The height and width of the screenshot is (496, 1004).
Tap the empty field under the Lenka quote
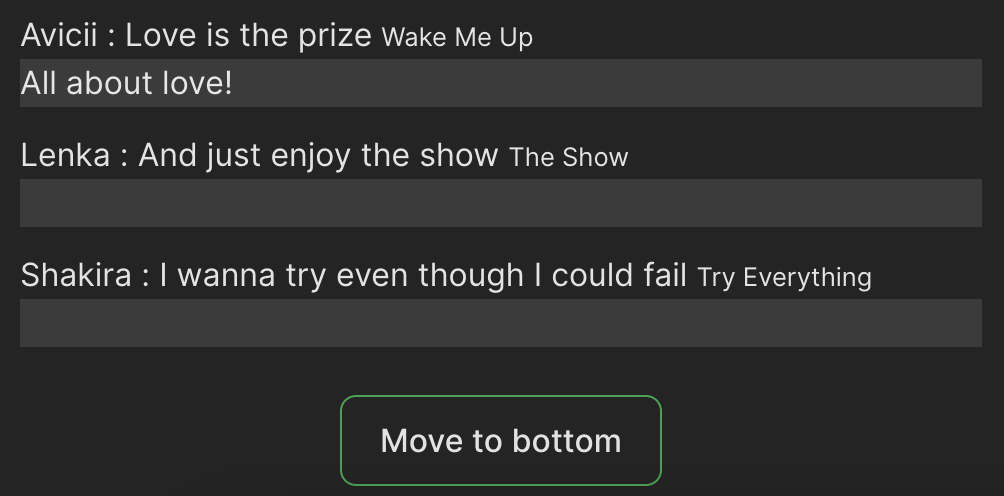[500, 203]
